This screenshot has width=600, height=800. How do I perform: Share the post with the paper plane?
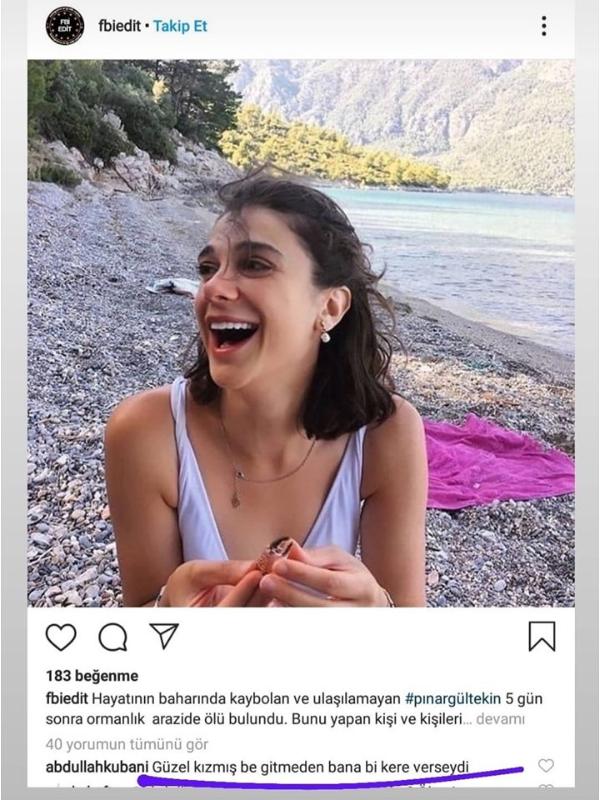[x=164, y=636]
